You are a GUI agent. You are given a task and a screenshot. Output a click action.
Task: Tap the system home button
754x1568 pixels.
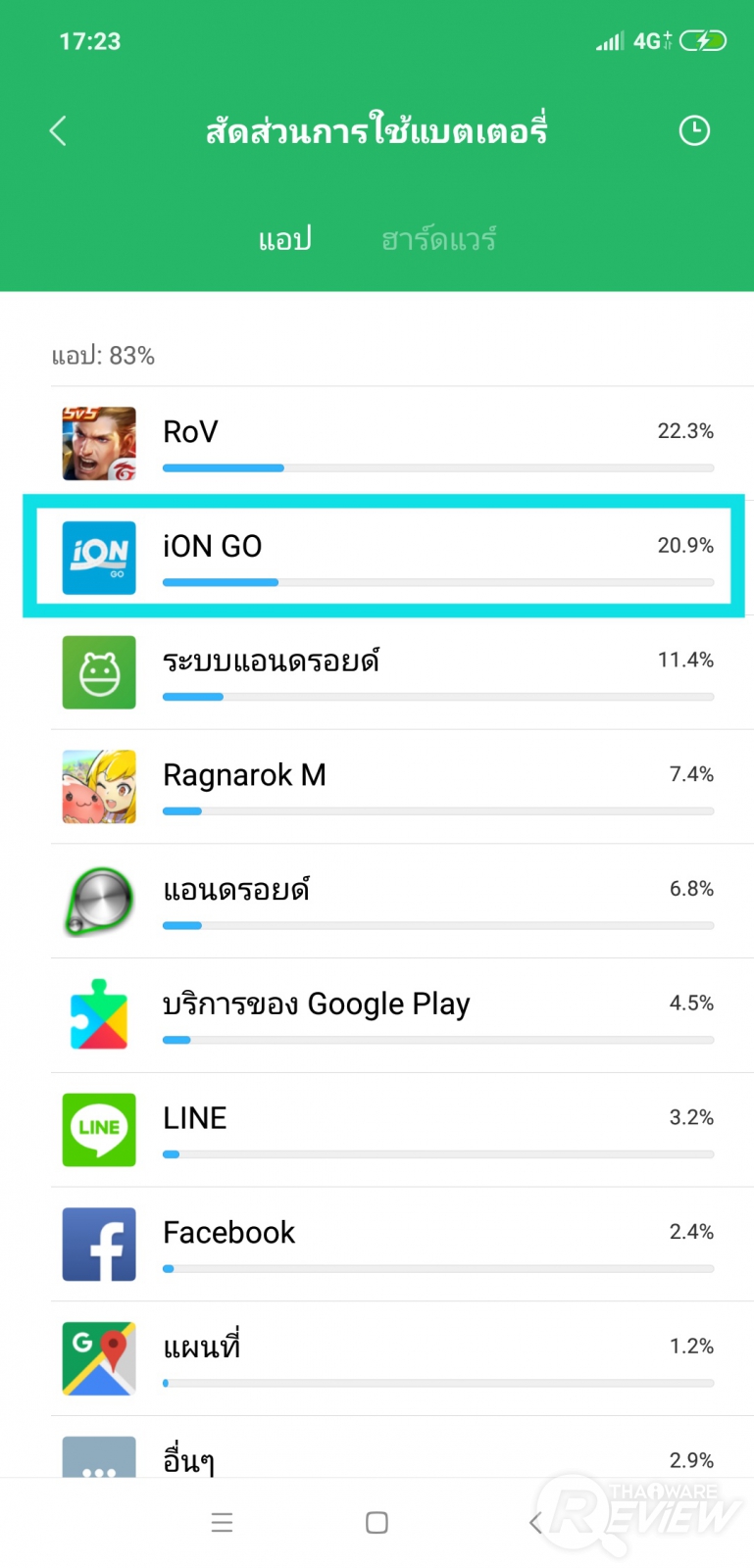[x=377, y=1522]
